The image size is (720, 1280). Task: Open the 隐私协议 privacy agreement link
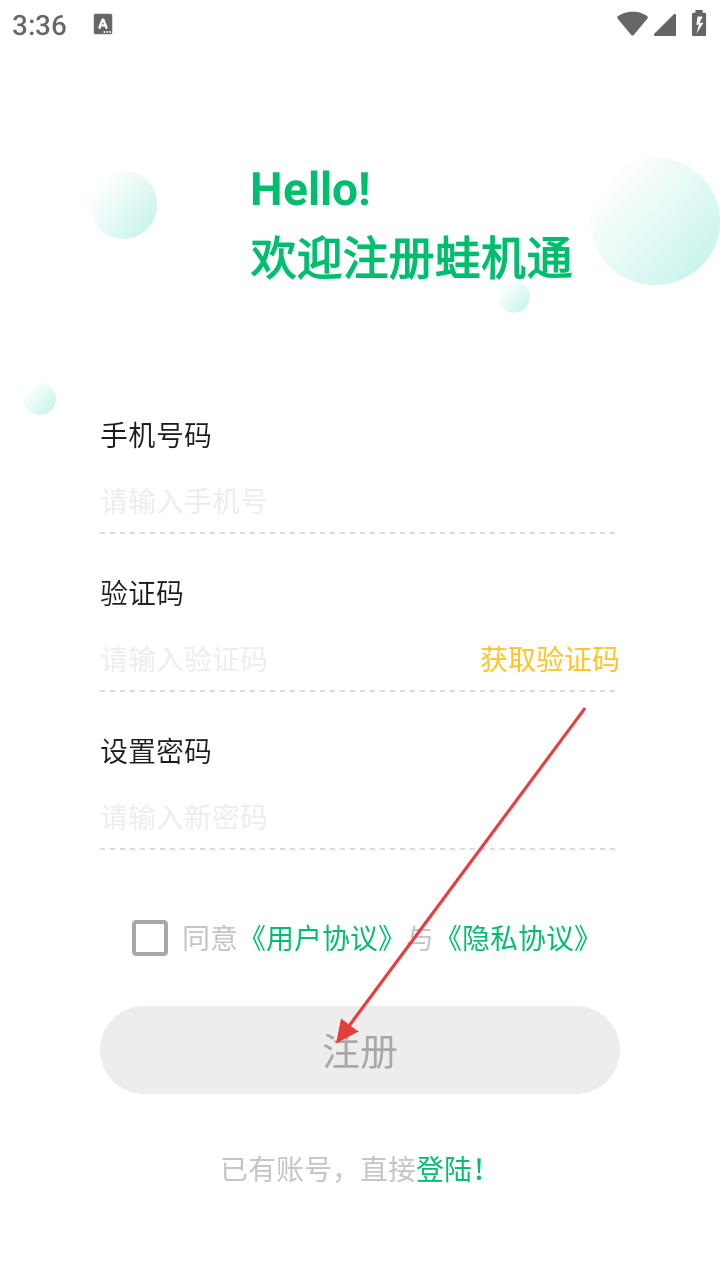(517, 938)
